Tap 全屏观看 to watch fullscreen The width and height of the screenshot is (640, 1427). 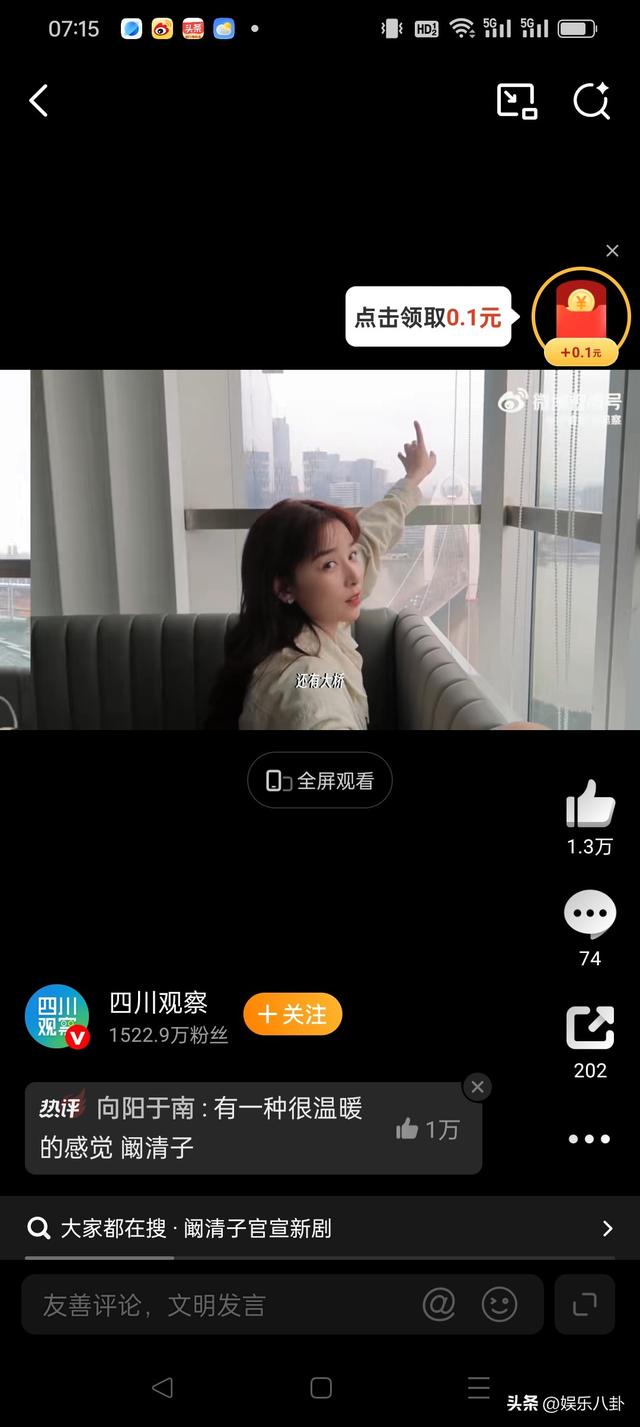pos(320,781)
